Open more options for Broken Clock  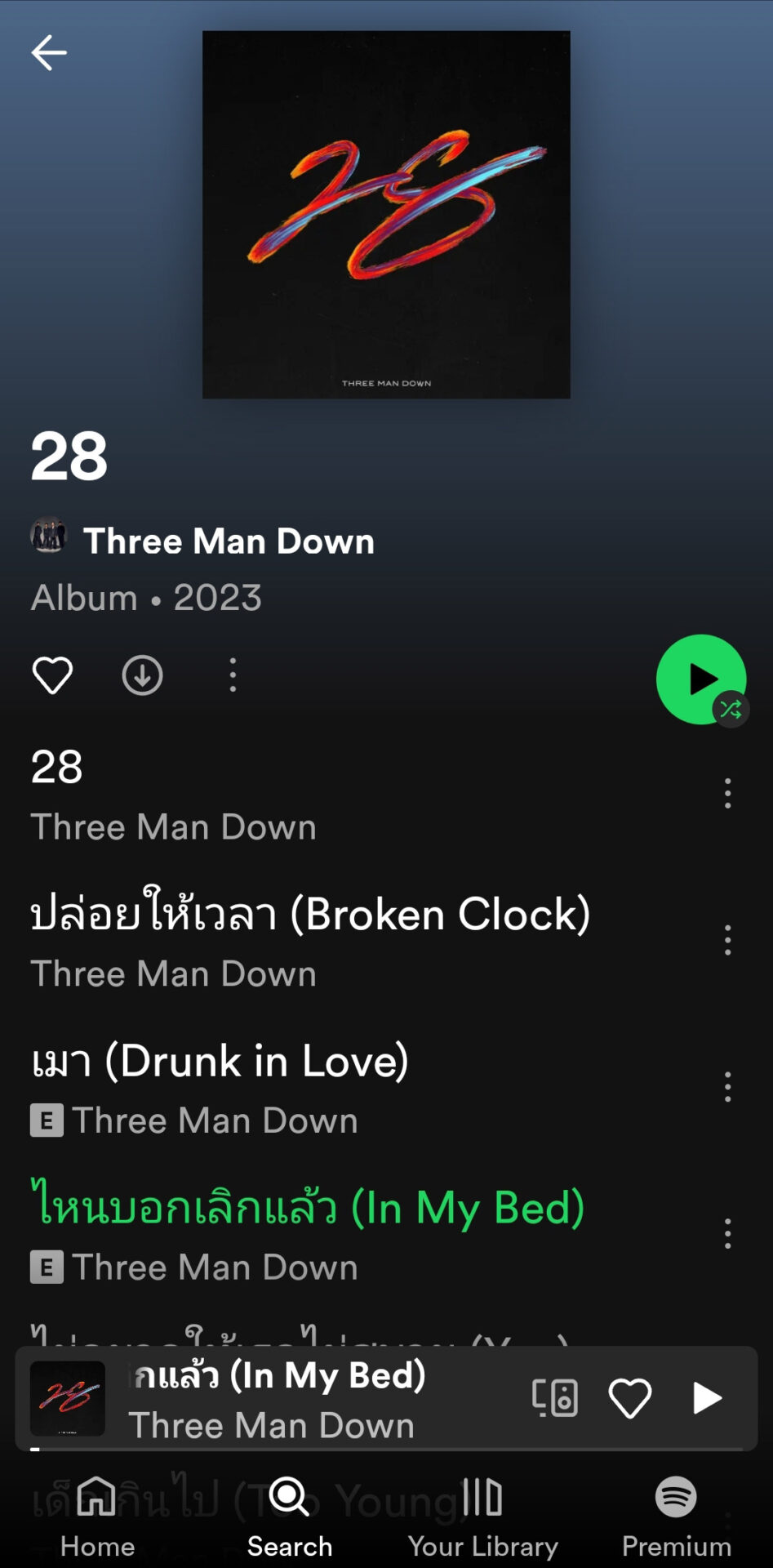click(727, 941)
